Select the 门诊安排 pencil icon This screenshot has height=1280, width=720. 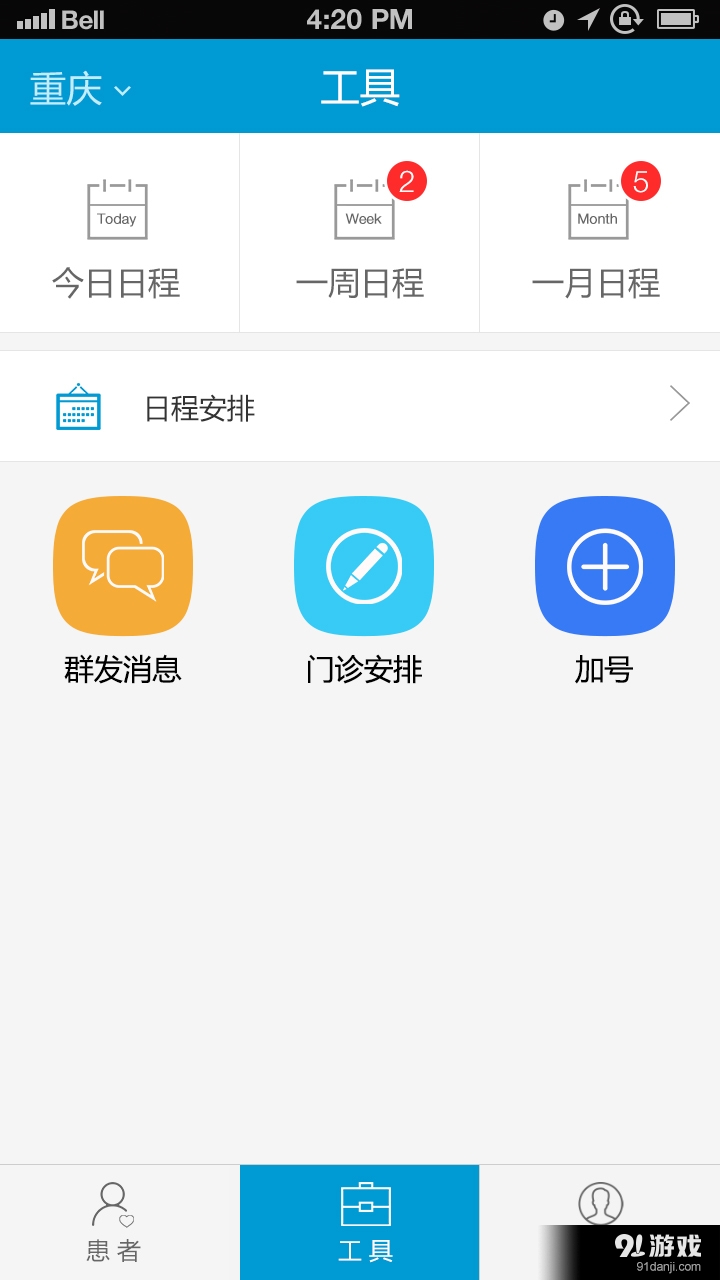pos(363,565)
